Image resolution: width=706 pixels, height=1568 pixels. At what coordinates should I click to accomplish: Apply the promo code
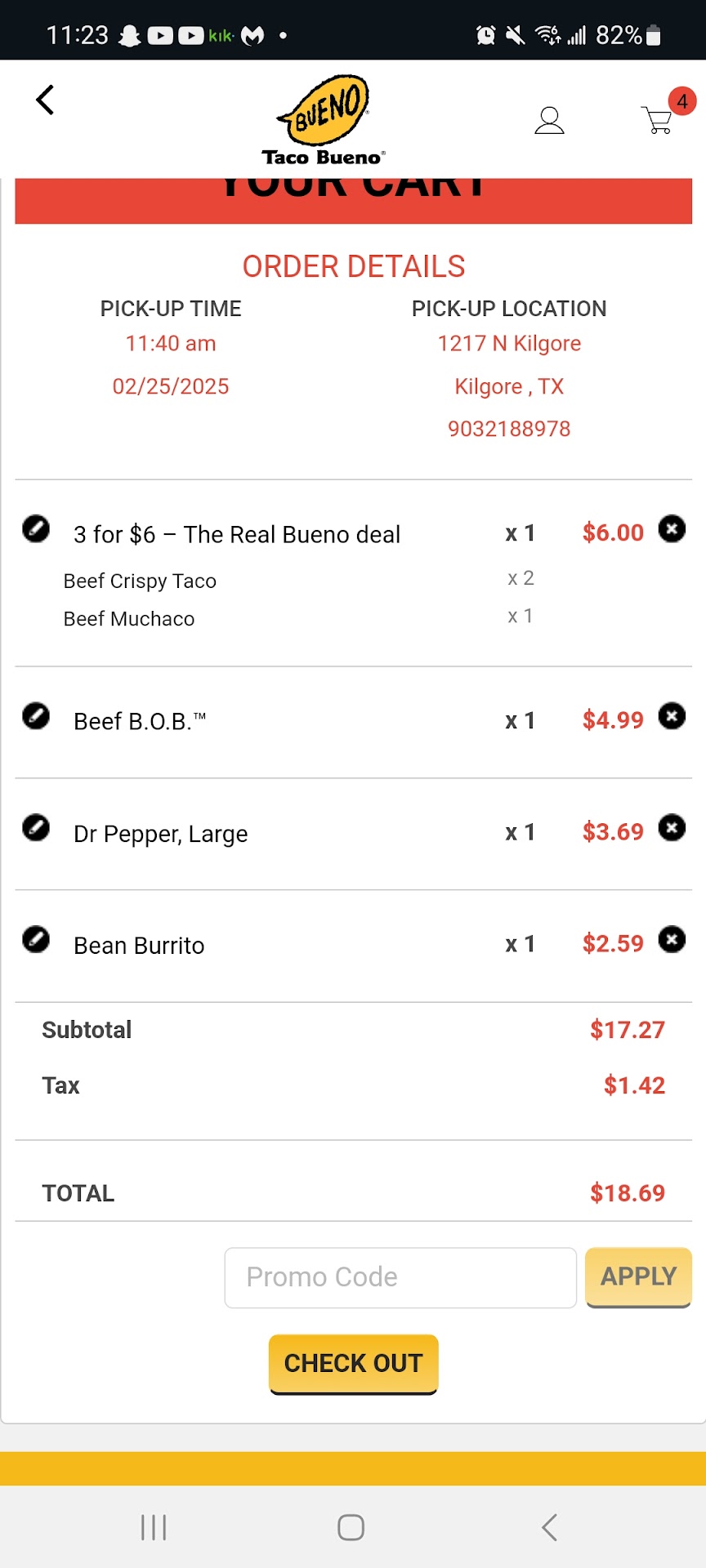point(638,1277)
